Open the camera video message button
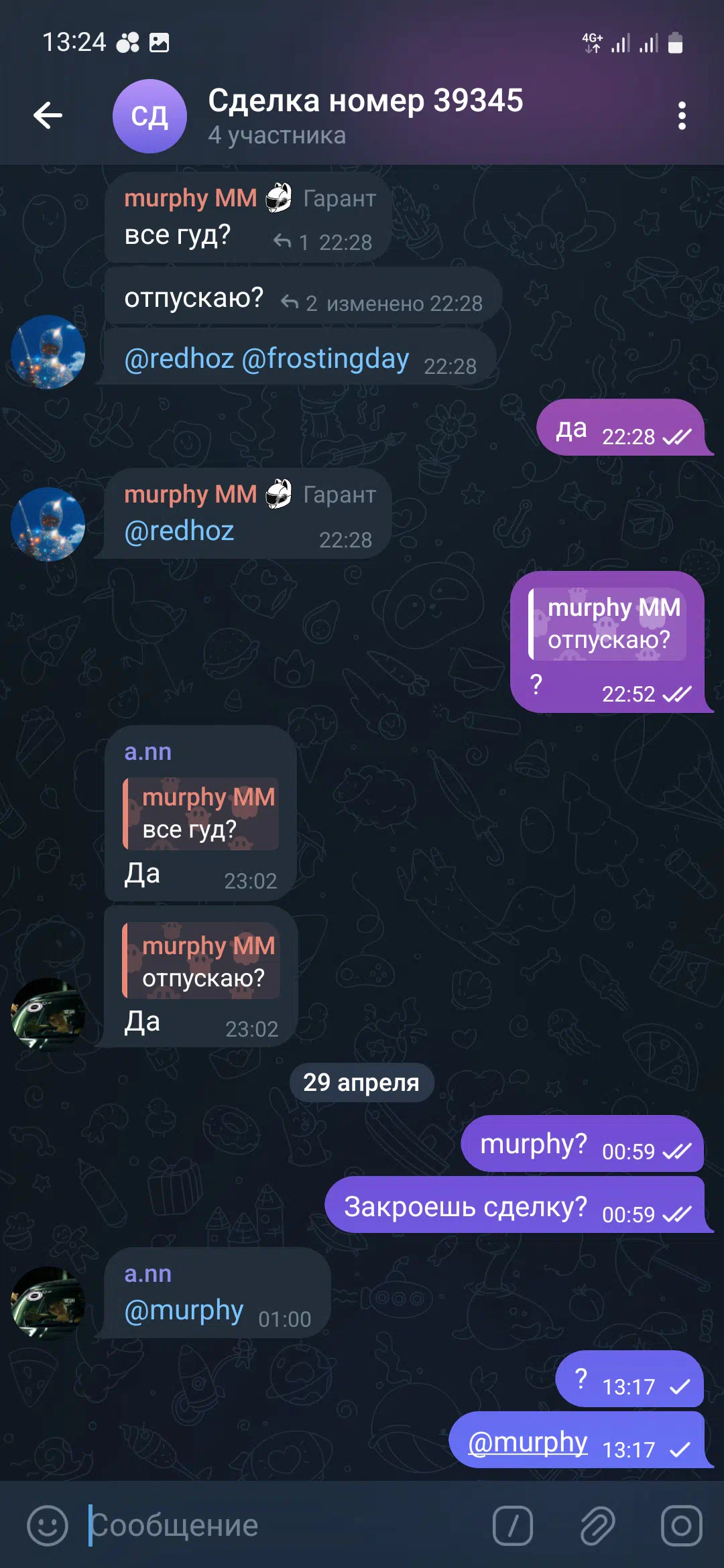The height and width of the screenshot is (1568, 724). point(682,1526)
